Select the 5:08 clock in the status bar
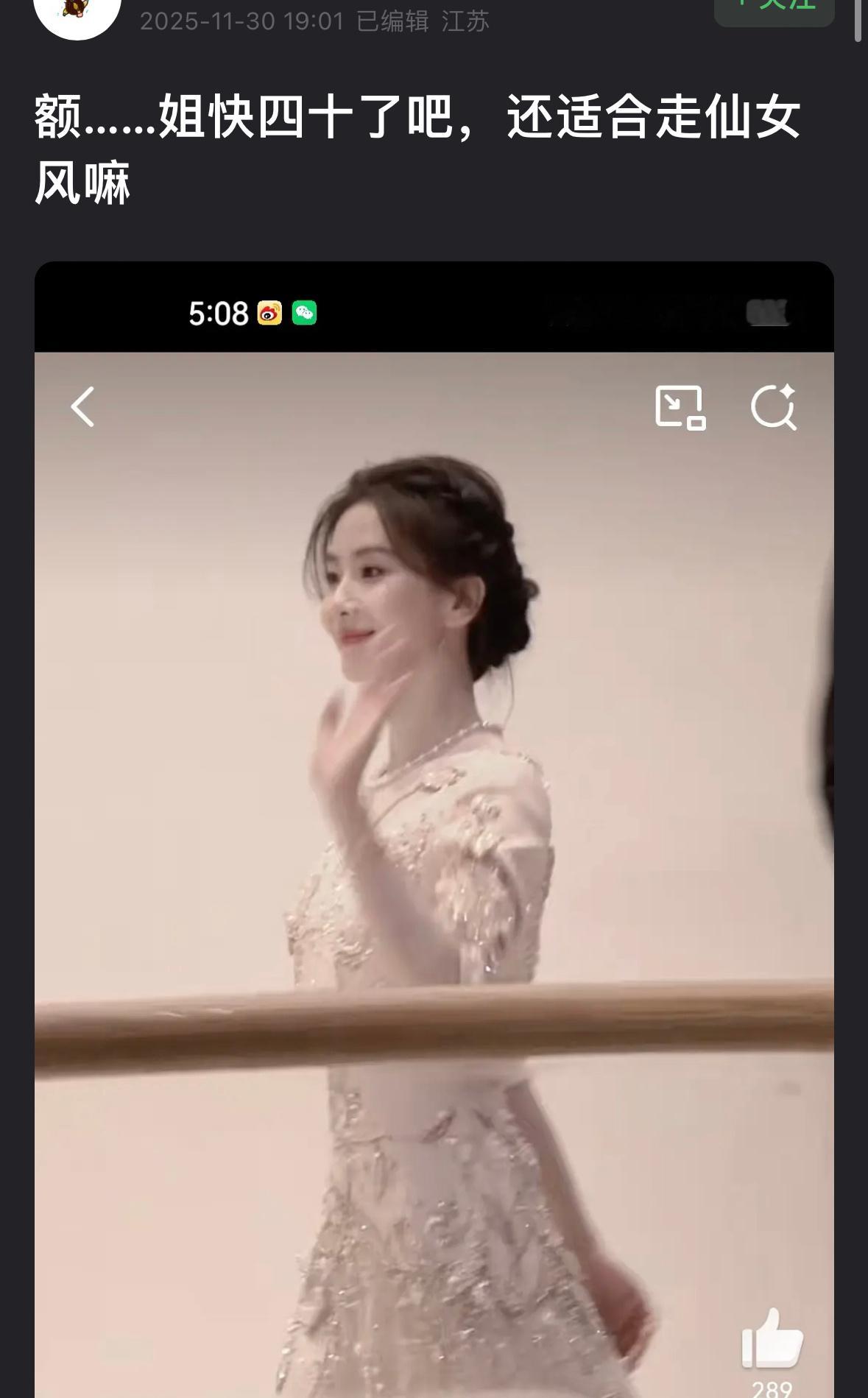Image resolution: width=868 pixels, height=1398 pixels. pos(216,313)
